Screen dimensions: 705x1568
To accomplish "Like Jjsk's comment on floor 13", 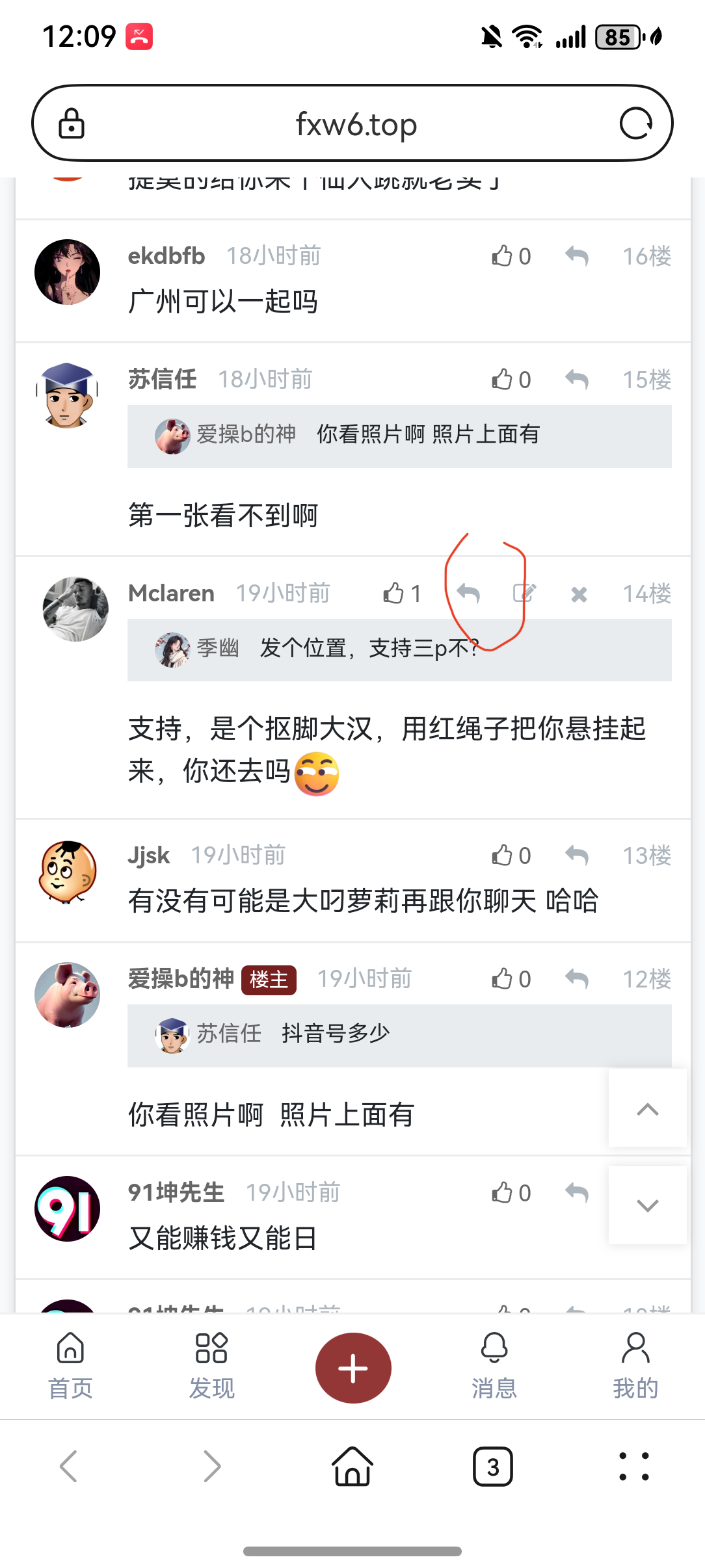I will (511, 856).
